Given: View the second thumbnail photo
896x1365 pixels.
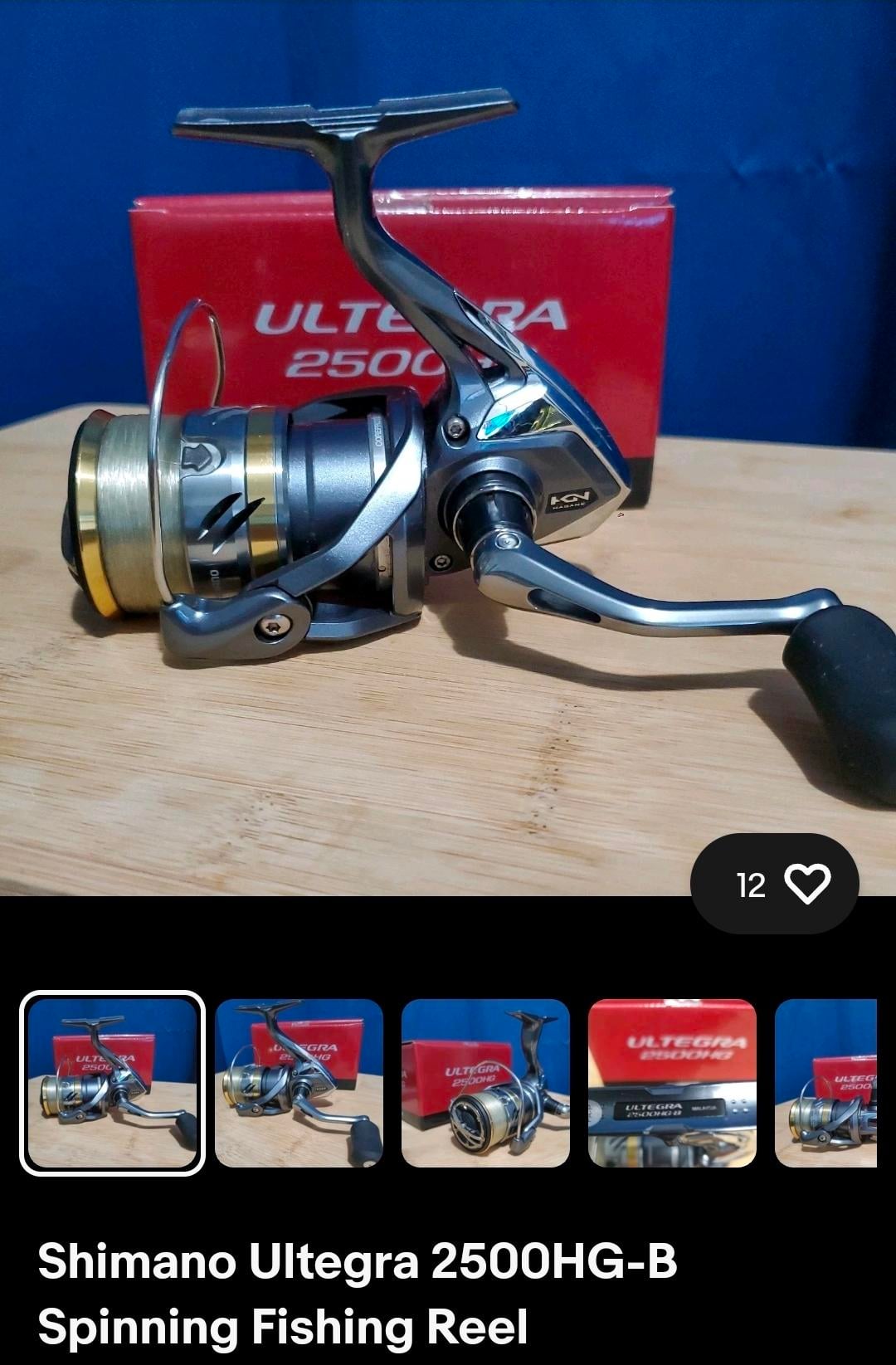Looking at the screenshot, I should [x=299, y=1083].
